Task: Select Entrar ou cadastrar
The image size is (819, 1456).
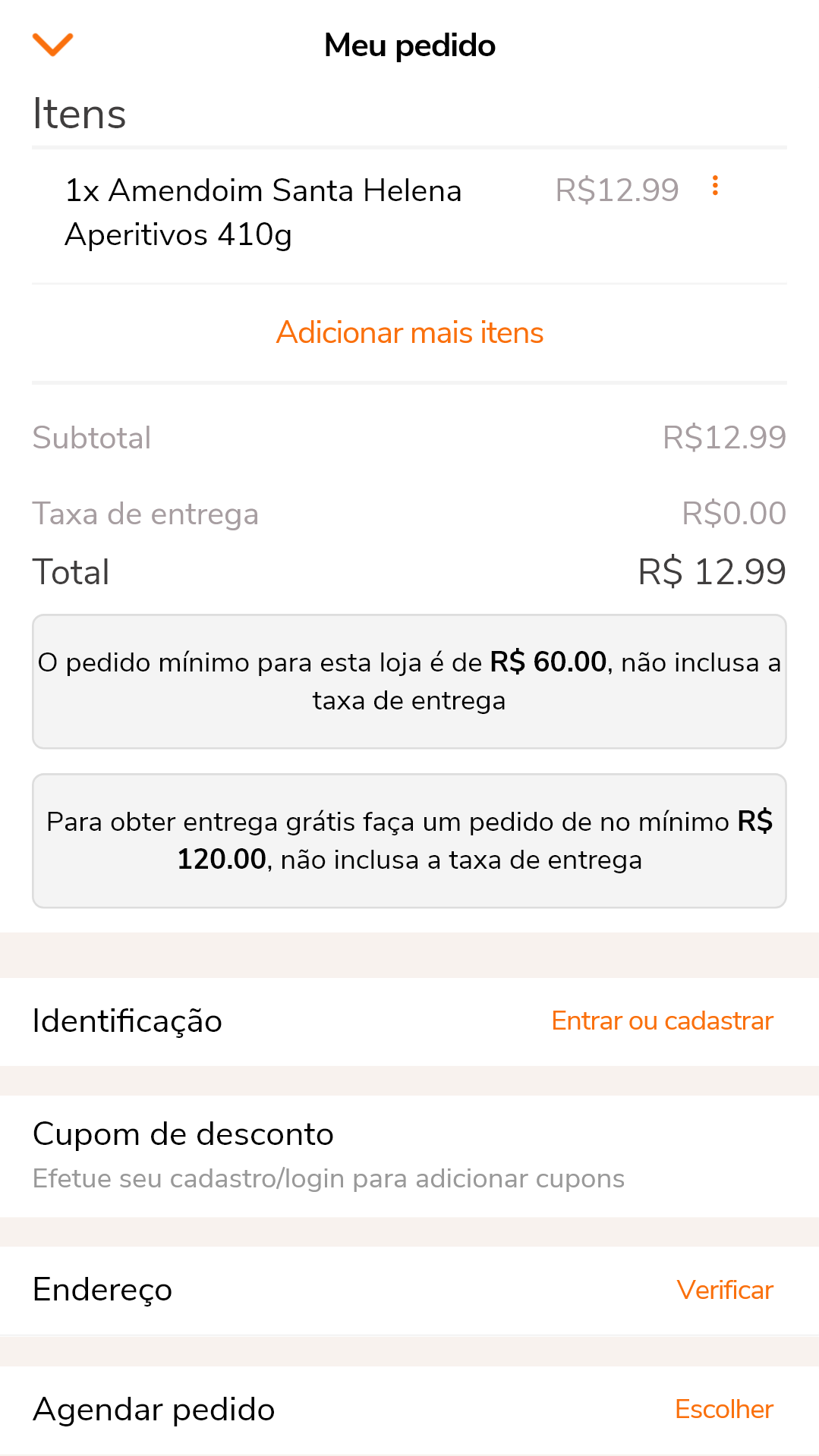Action: pyautogui.click(x=662, y=1020)
